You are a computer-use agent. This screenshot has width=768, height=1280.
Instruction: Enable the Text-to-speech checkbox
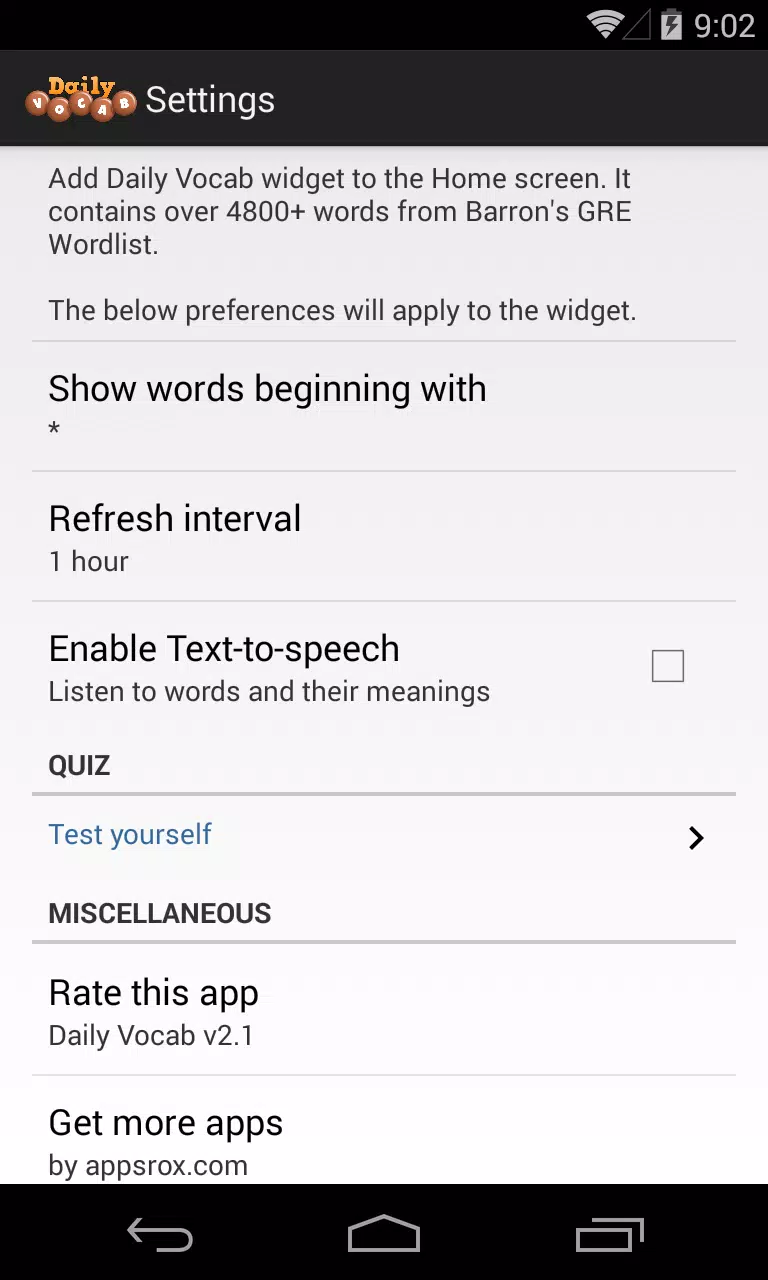tap(667, 666)
